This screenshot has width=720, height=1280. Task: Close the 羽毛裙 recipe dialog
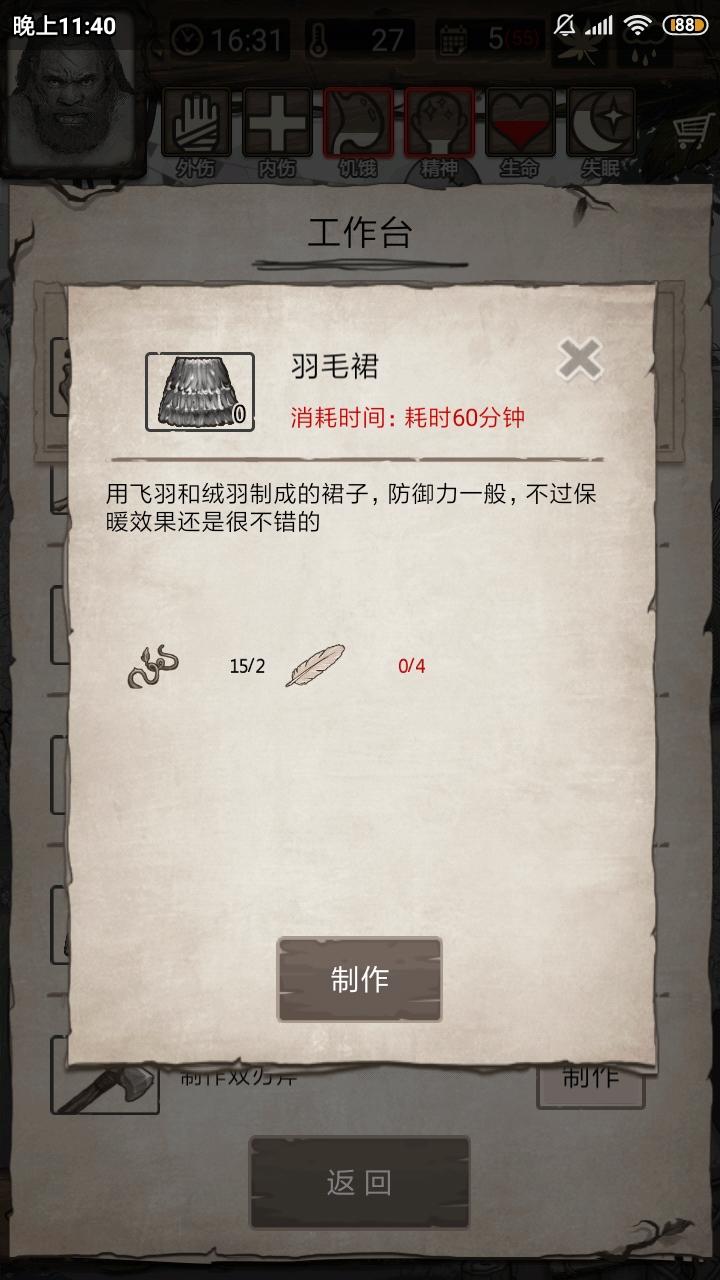[580, 360]
